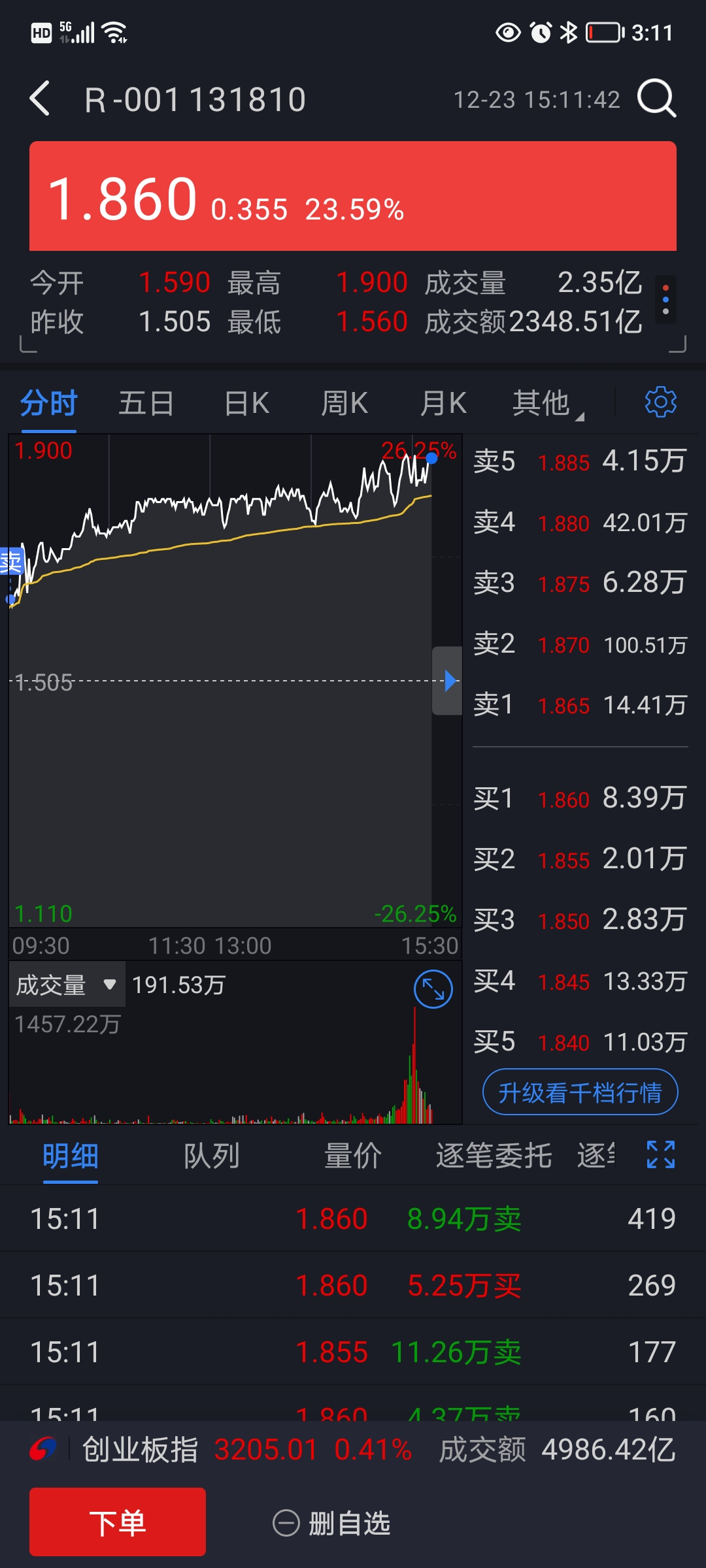The image size is (706, 1568).
Task: Switch to the 周K chart tab
Action: click(345, 403)
